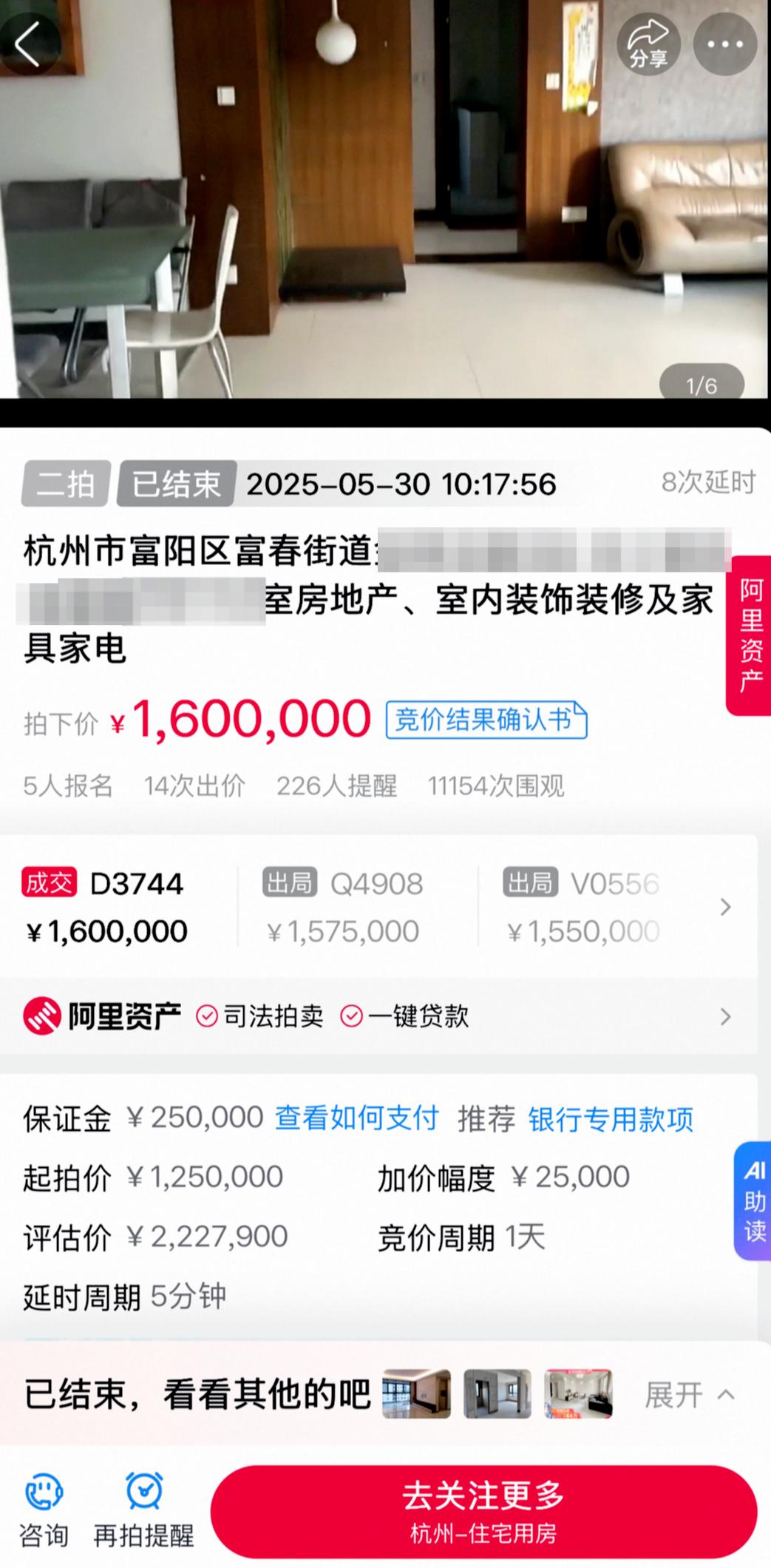Open the 银行专用款项 link

(611, 1120)
